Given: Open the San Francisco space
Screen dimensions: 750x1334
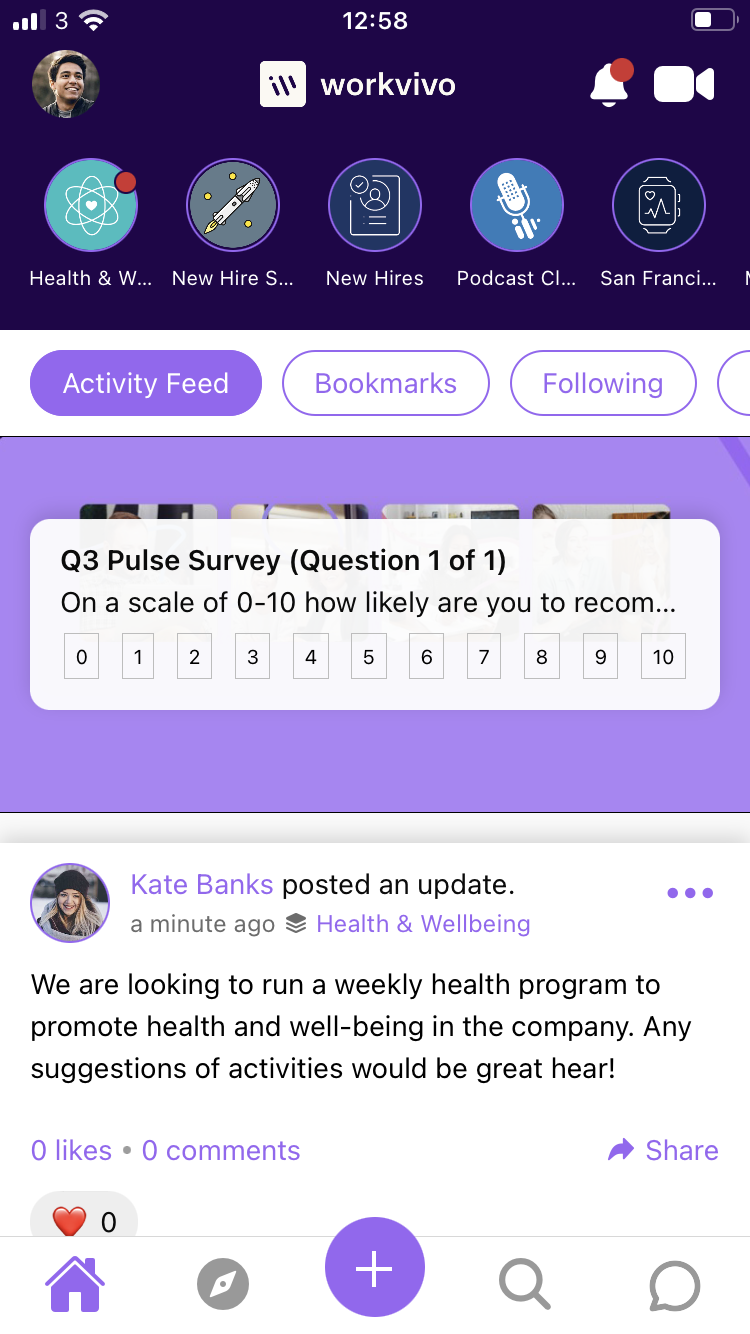Looking at the screenshot, I should point(659,205).
